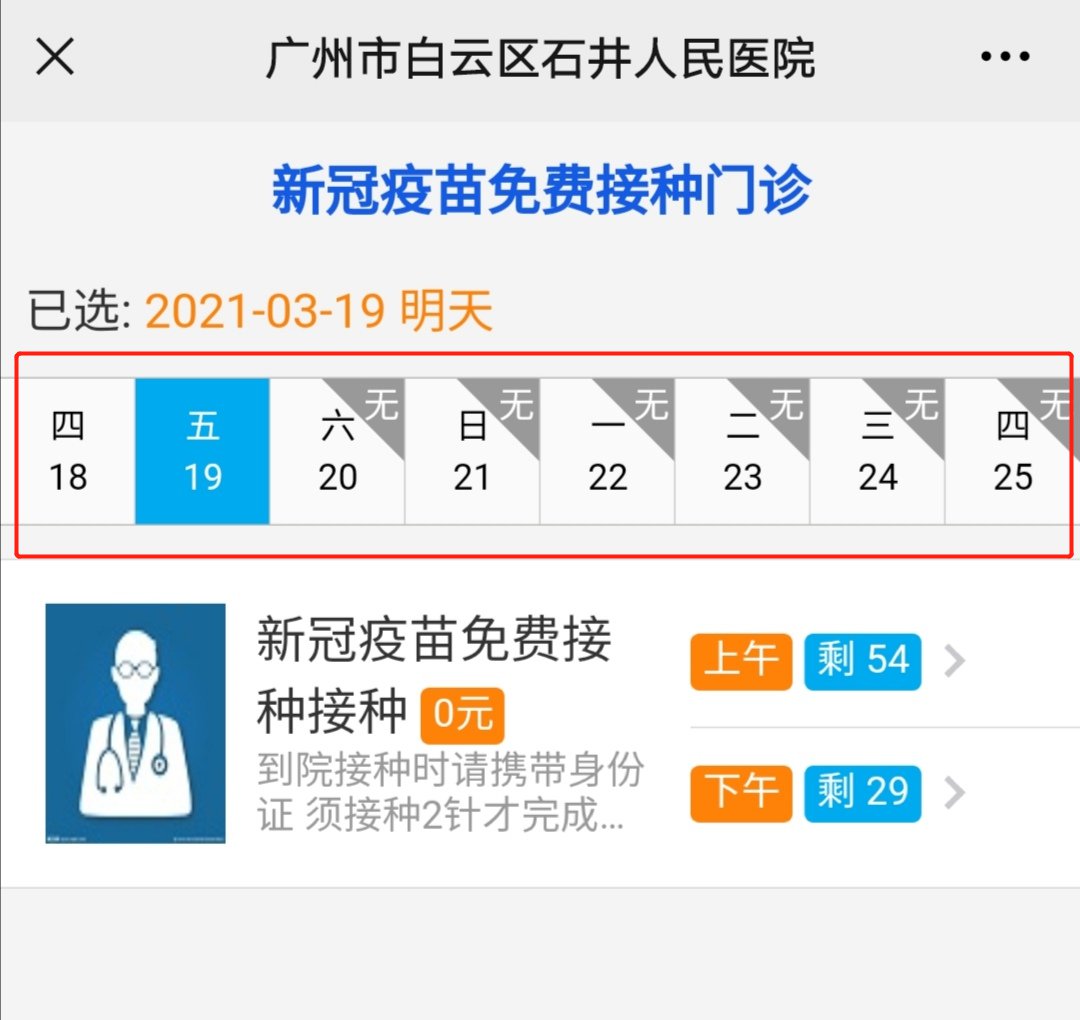Choose Thursday the 25th date

tap(1012, 452)
